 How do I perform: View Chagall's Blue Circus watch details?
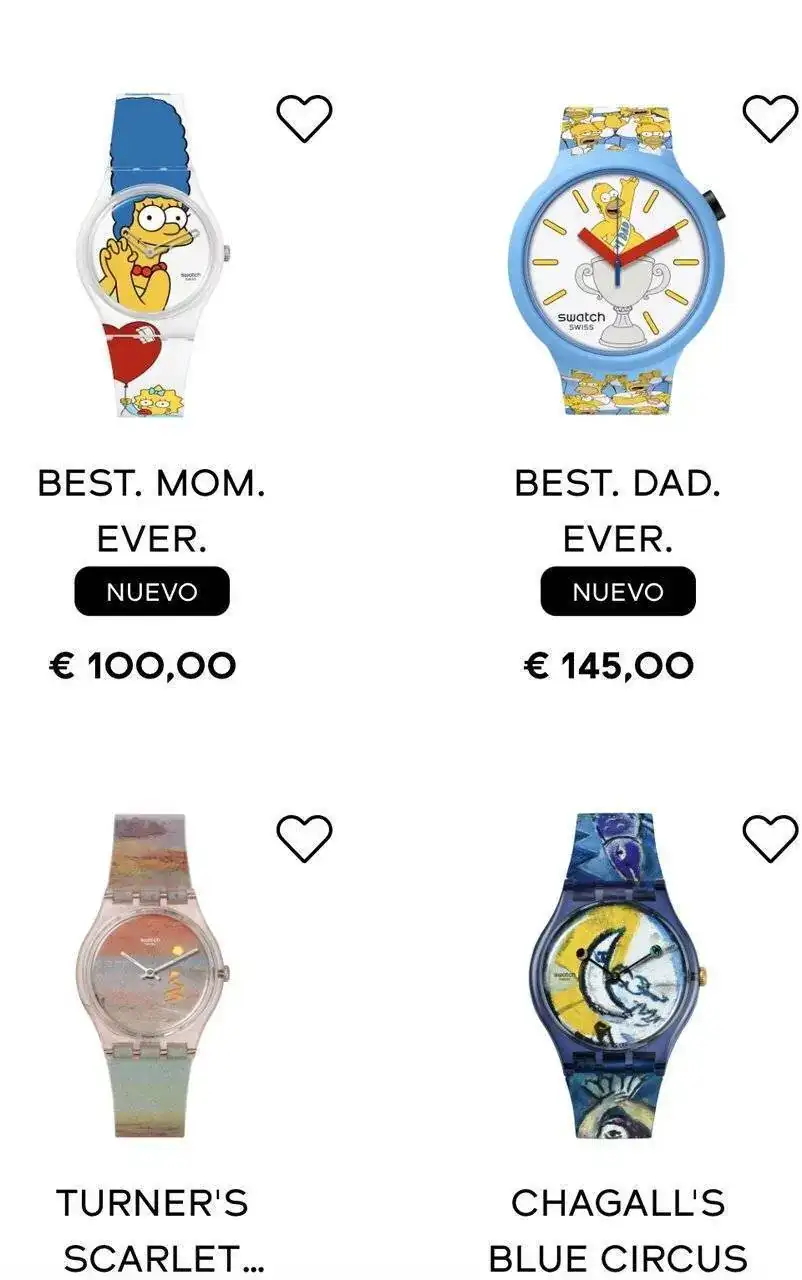pyautogui.click(x=617, y=975)
